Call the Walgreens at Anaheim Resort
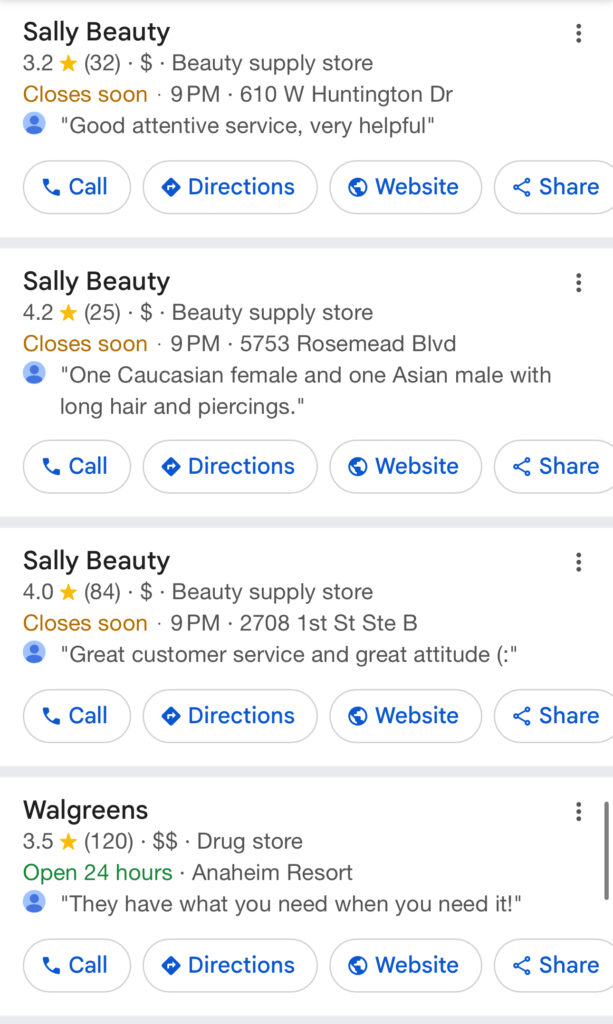The image size is (613, 1024). click(76, 965)
